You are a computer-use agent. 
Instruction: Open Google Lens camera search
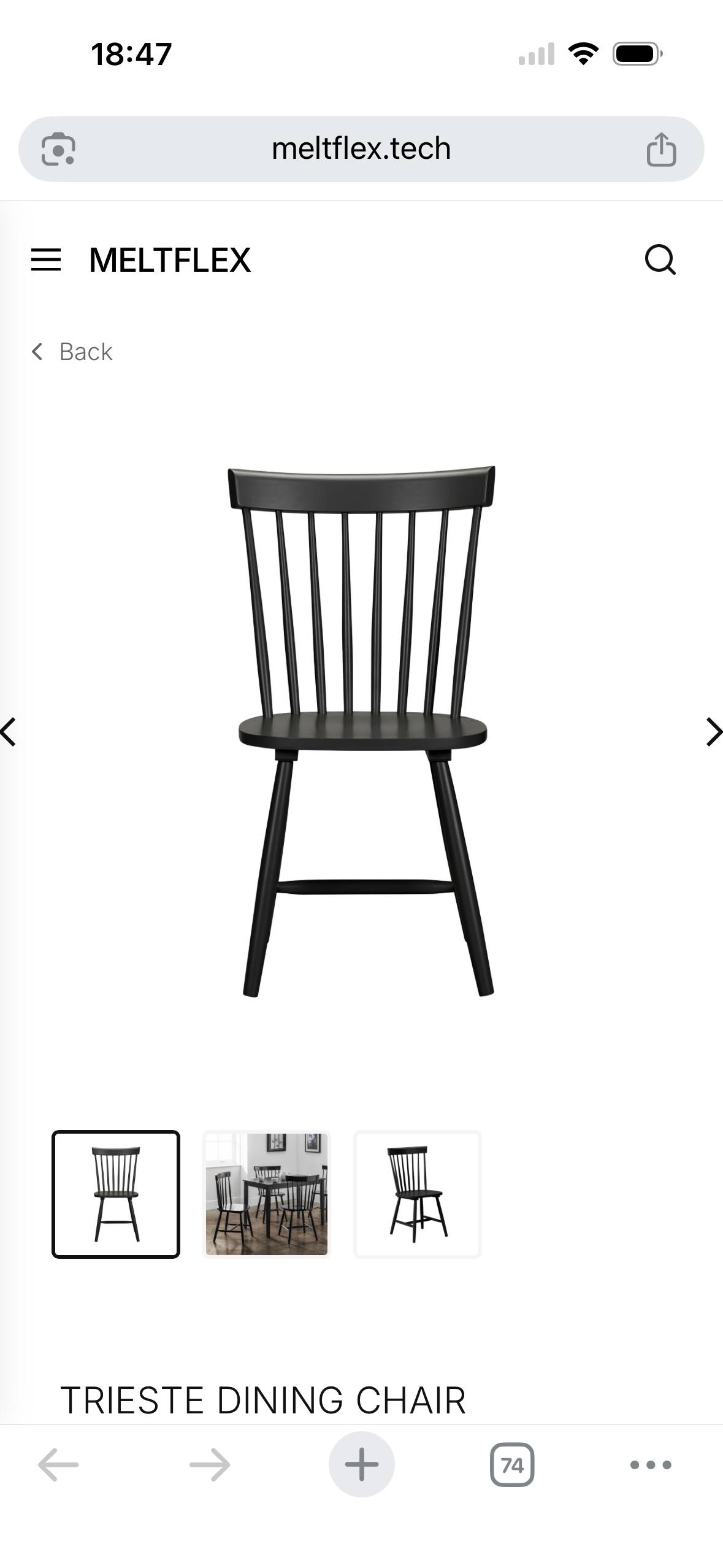click(x=58, y=149)
